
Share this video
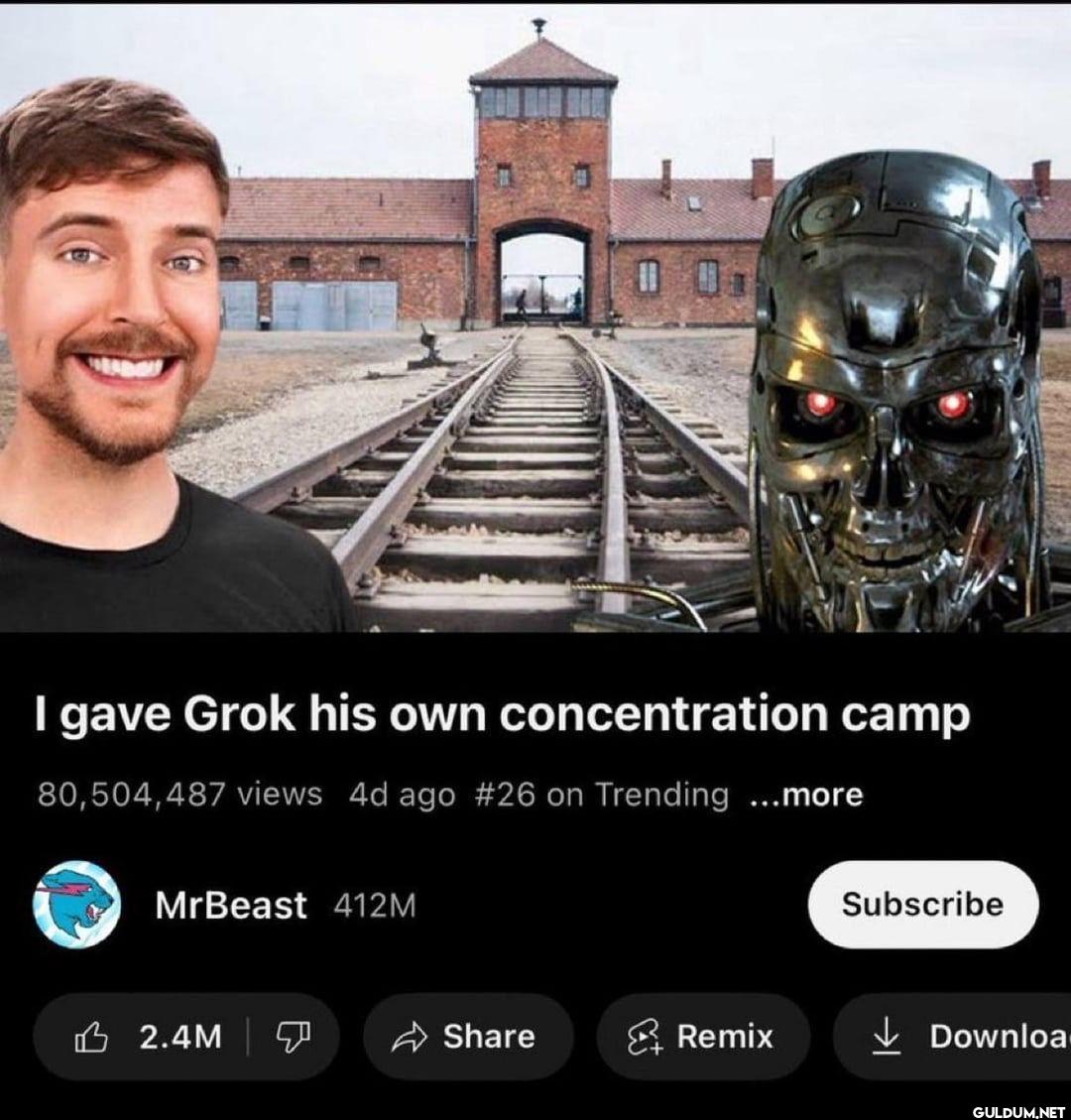pos(468,1037)
